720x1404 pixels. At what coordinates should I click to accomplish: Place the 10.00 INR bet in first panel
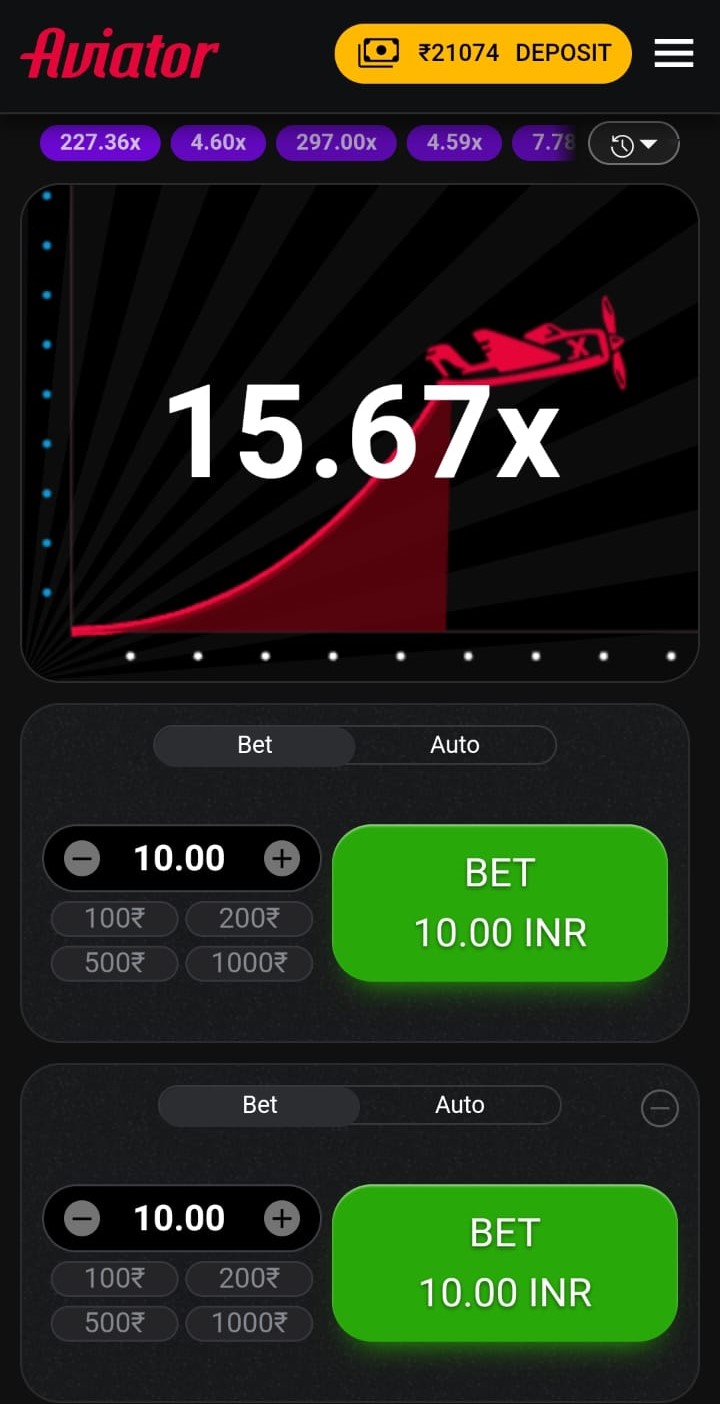click(x=500, y=903)
